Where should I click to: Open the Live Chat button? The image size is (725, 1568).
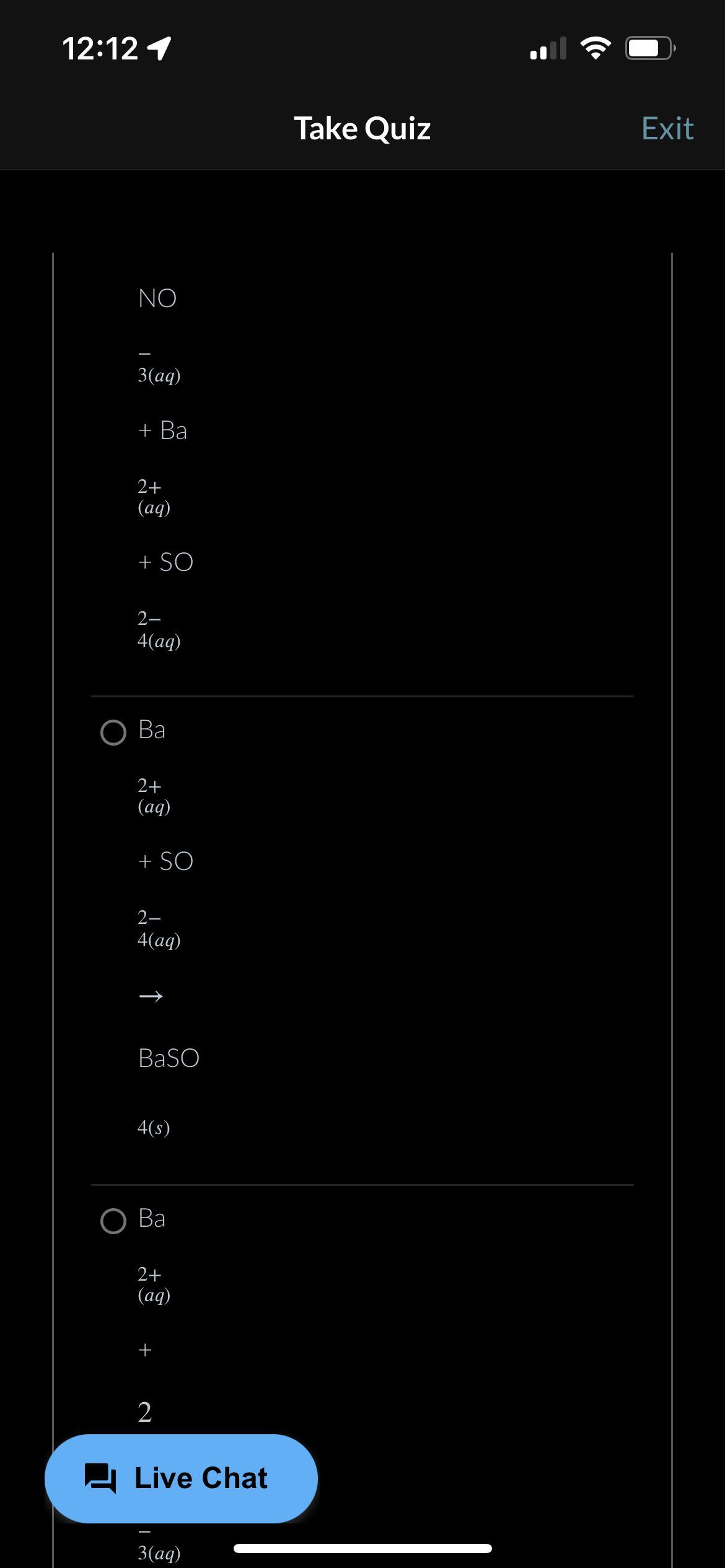[x=181, y=1478]
